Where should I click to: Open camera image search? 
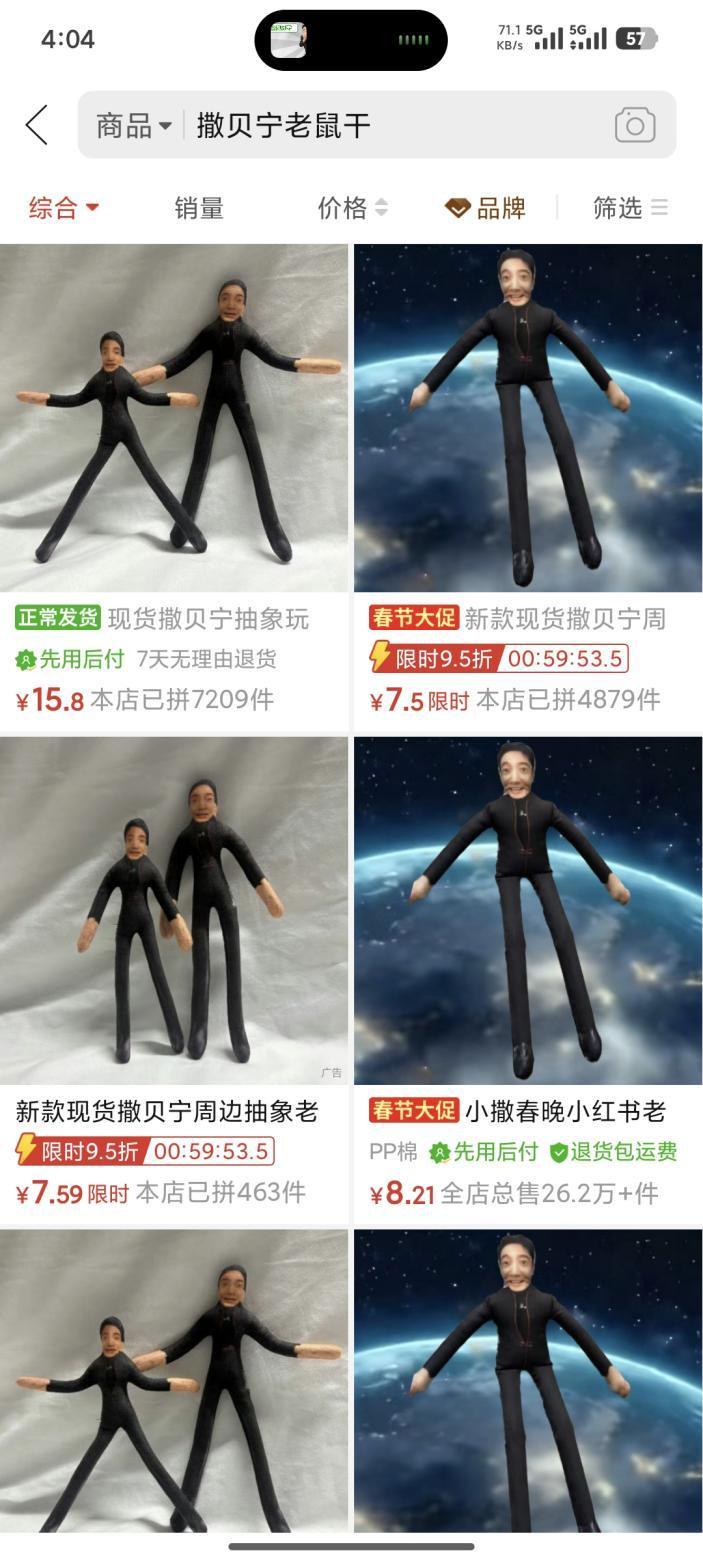tap(634, 125)
